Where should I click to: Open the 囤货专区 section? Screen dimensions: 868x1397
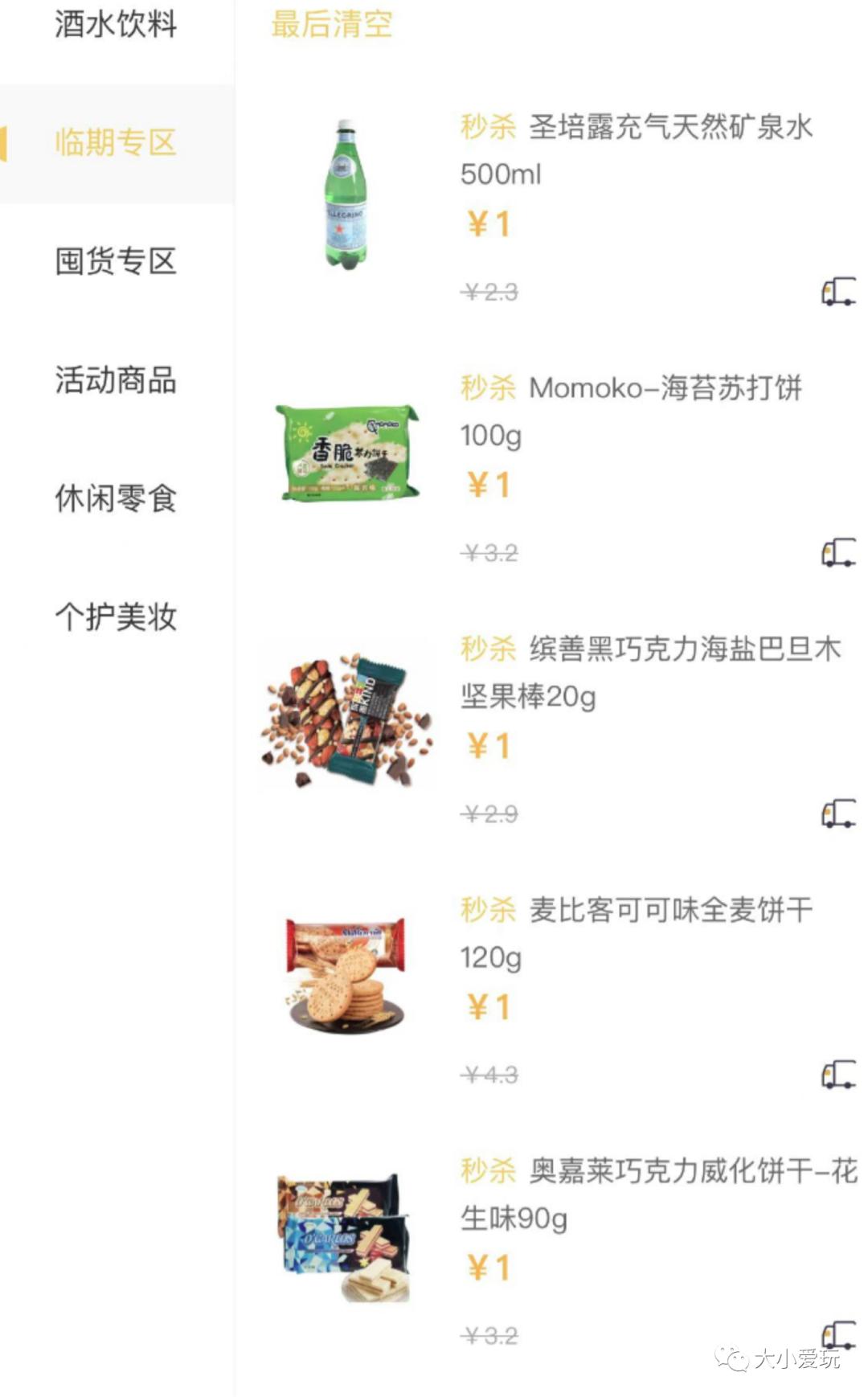tap(116, 262)
